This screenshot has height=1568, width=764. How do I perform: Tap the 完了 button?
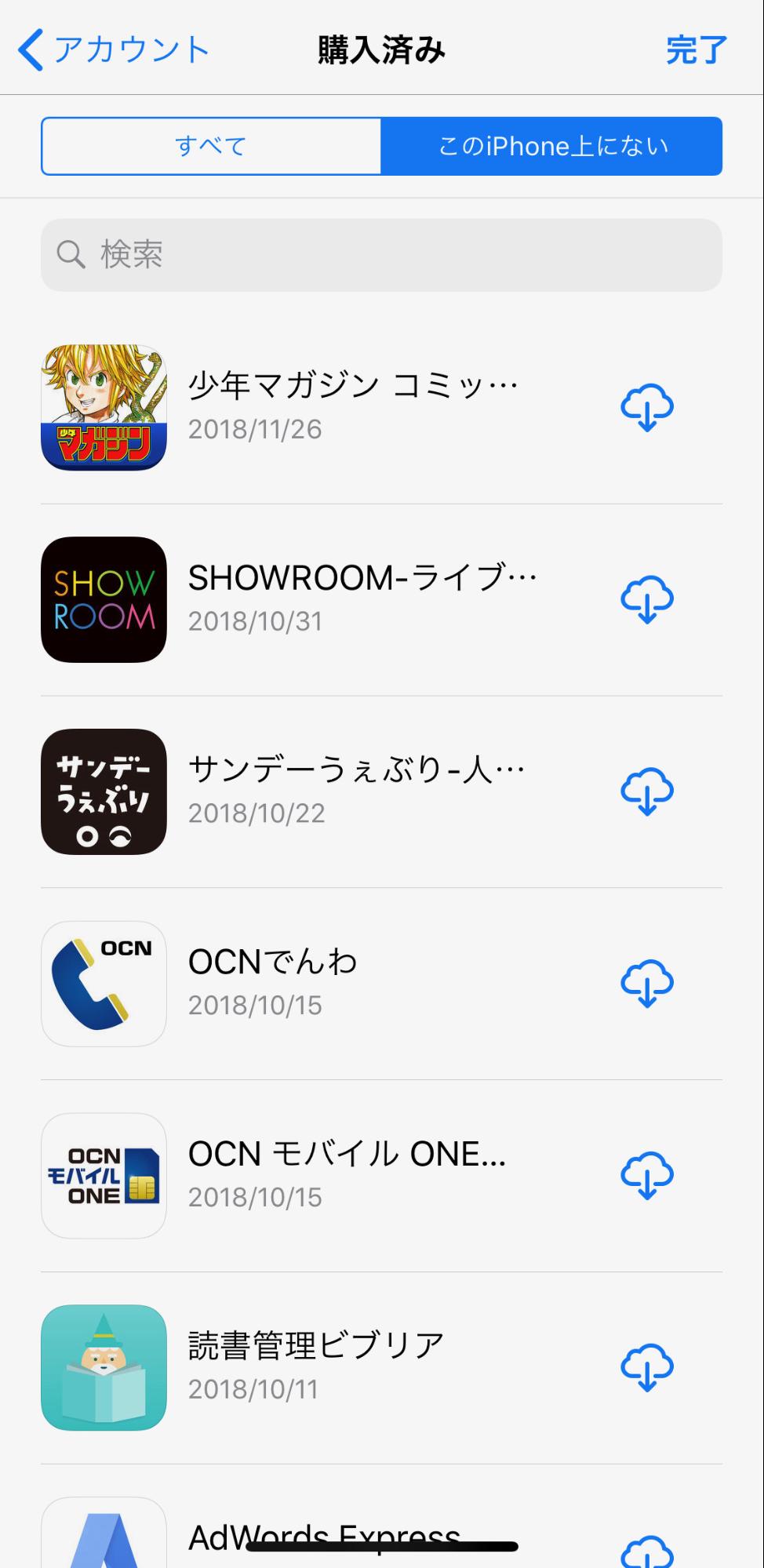tap(696, 49)
